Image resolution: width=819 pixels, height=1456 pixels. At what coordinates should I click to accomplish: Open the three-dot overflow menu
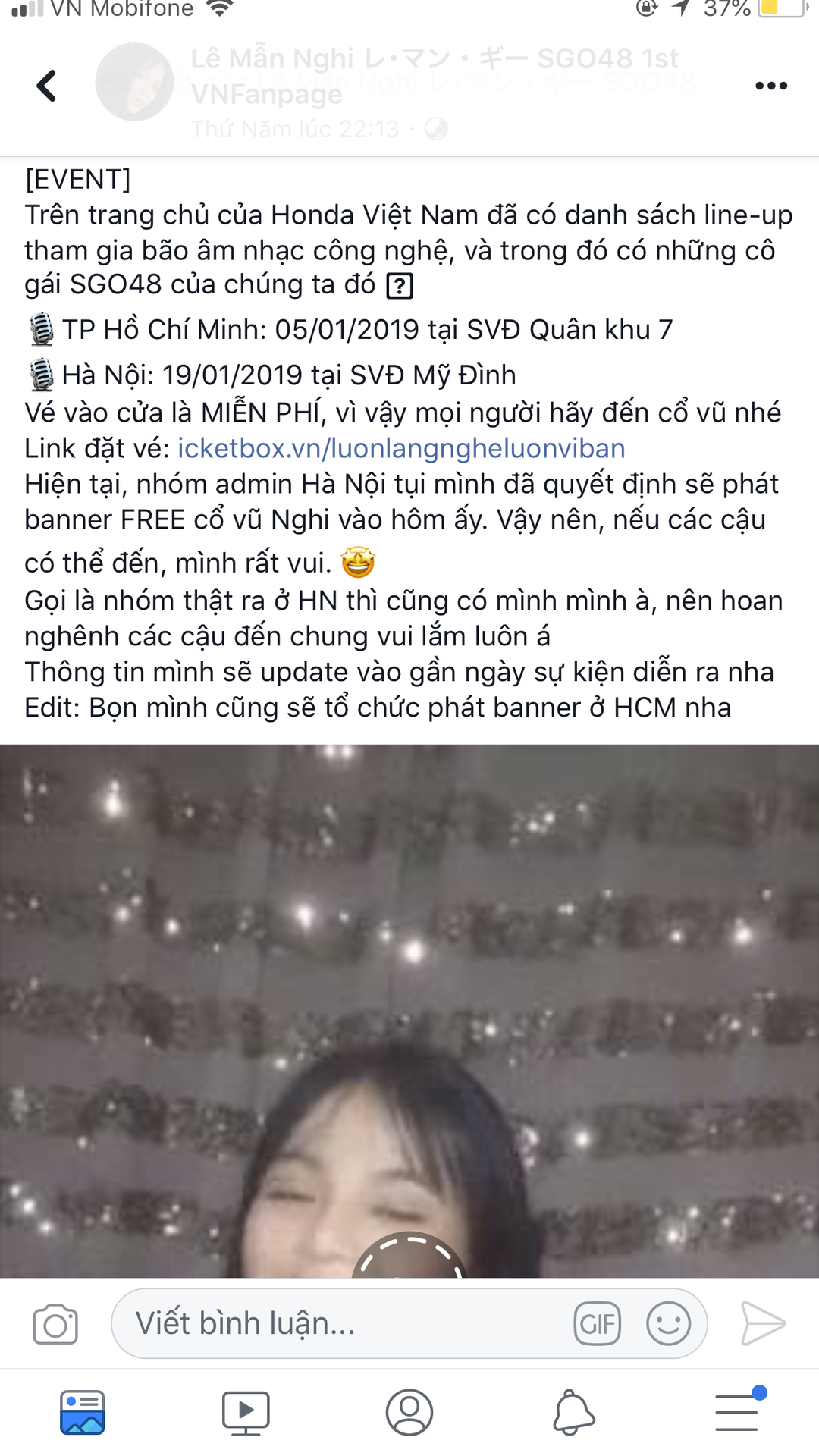[770, 86]
